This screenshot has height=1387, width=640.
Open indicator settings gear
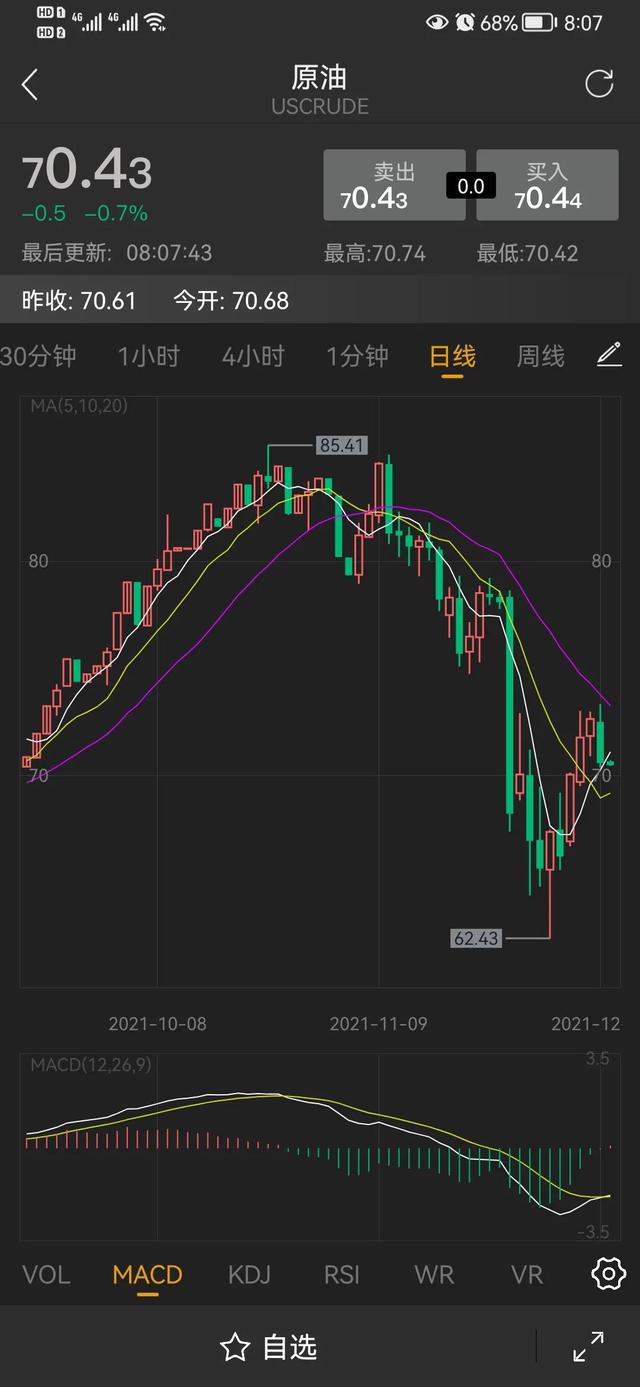(608, 1273)
